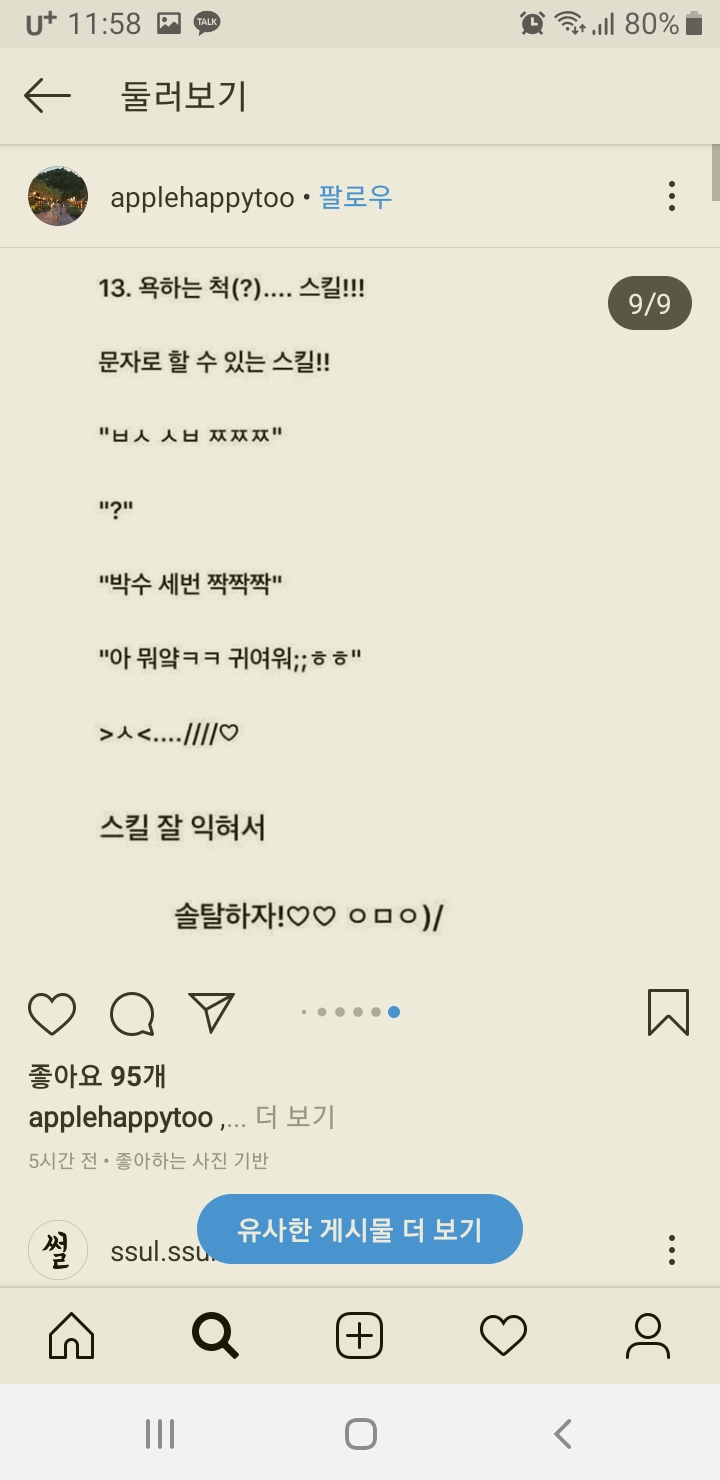Create a new post with the plus tab

(x=360, y=1336)
